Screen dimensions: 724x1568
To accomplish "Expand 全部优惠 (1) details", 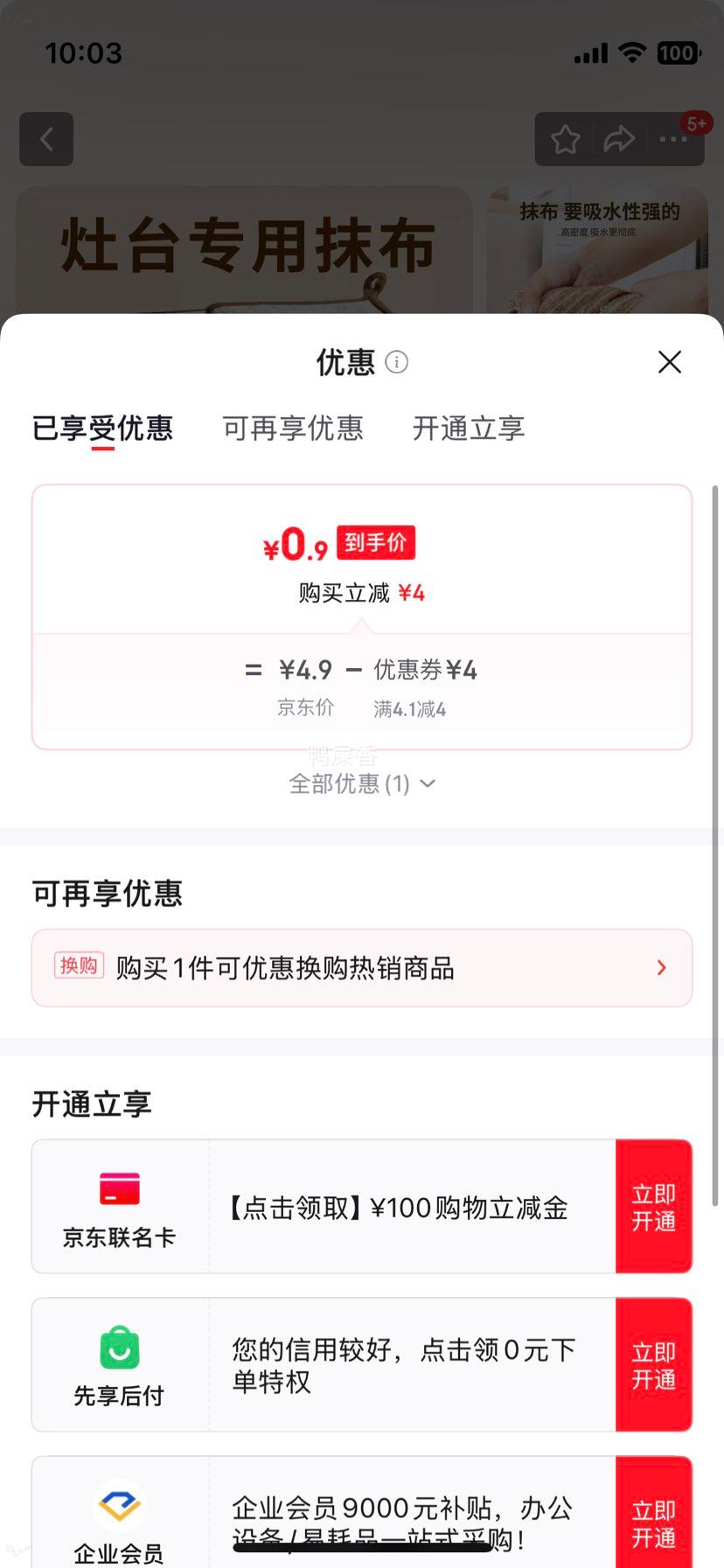I will click(x=361, y=784).
